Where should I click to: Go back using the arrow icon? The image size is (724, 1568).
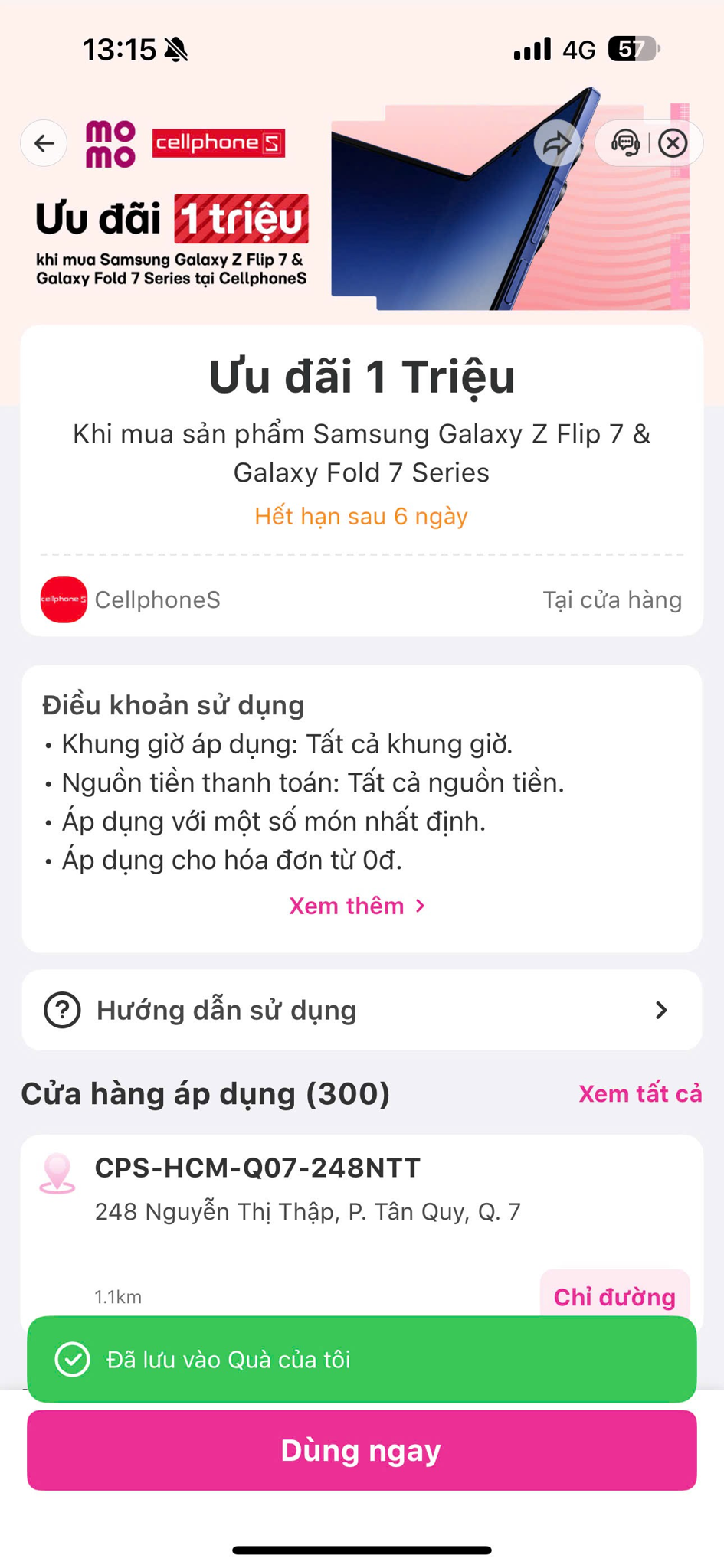pos(44,143)
